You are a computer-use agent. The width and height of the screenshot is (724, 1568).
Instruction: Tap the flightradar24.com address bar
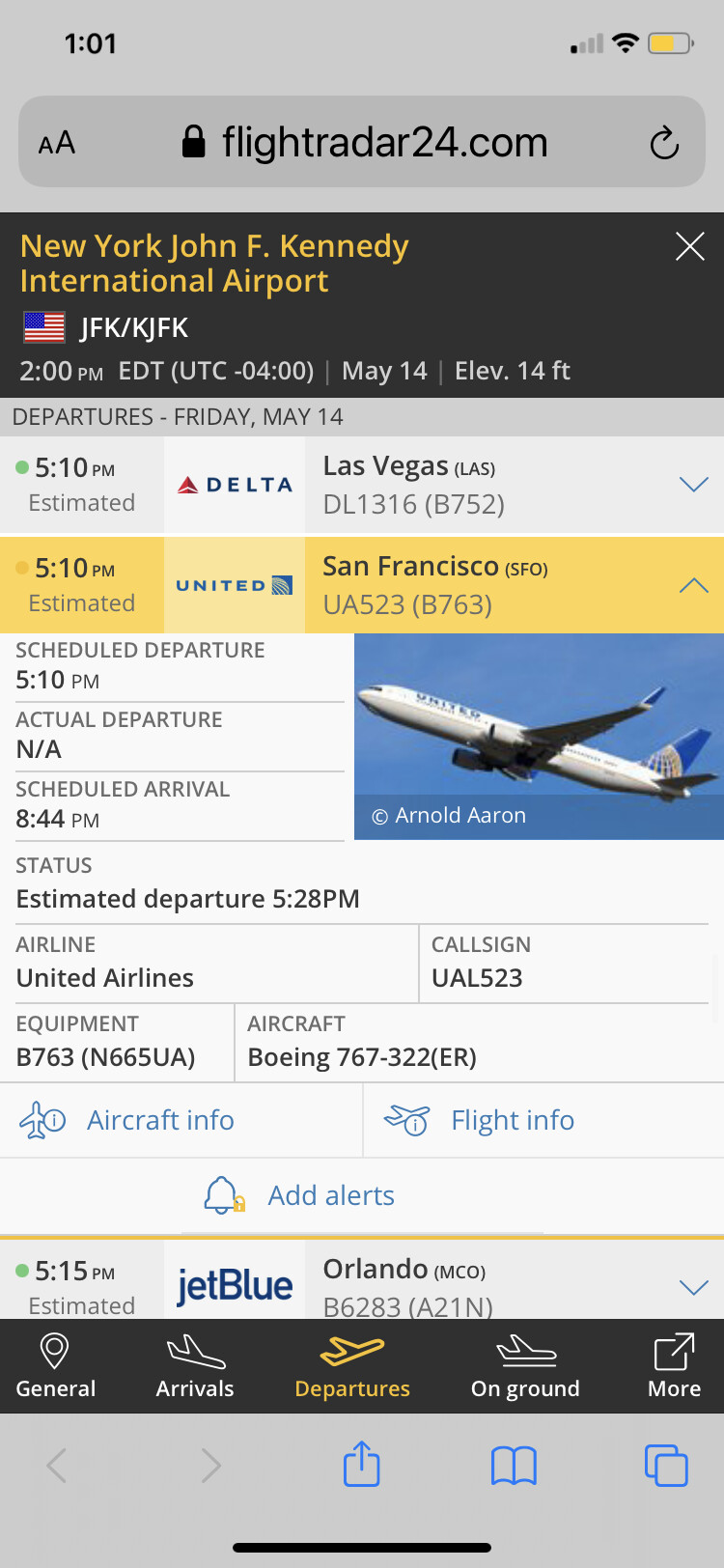coord(384,143)
